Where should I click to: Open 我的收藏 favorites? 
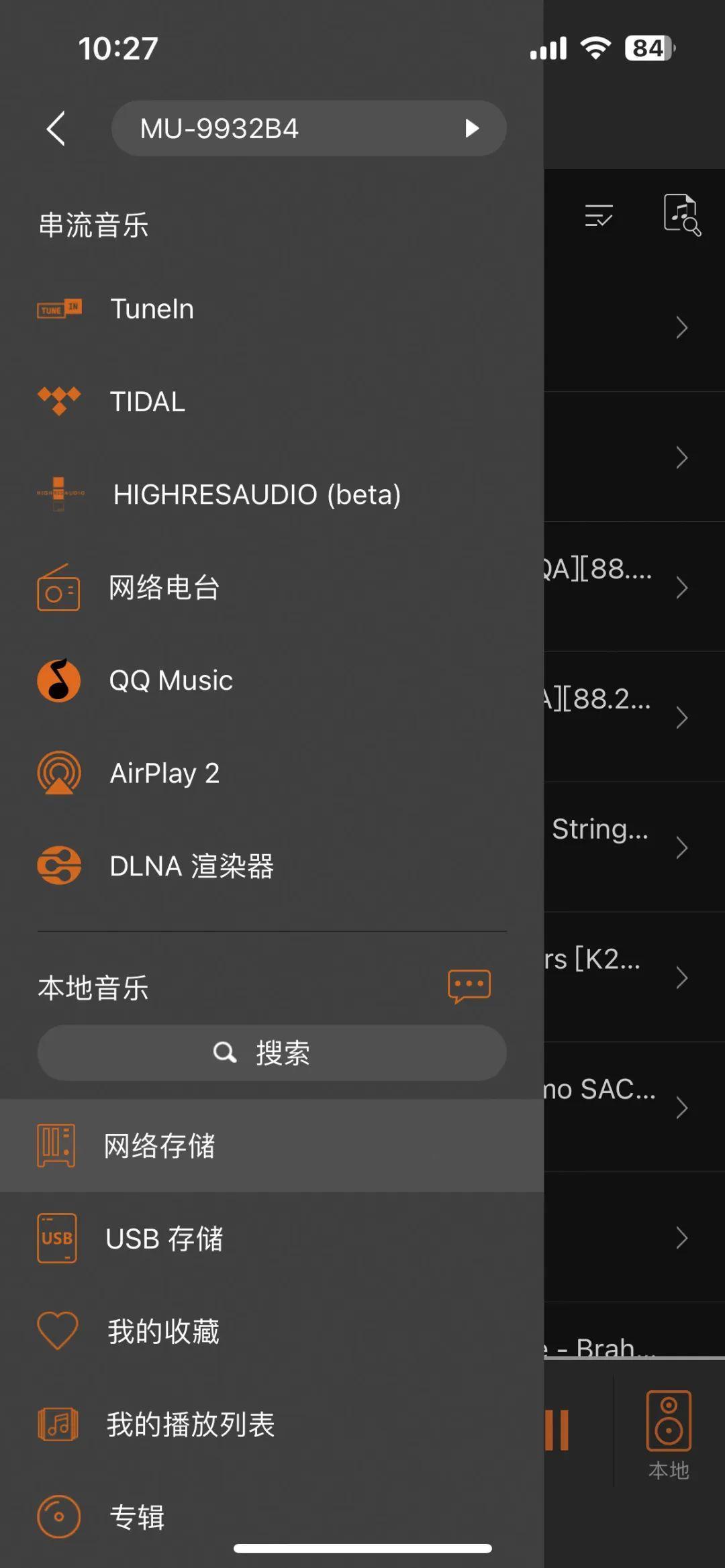[x=272, y=1331]
